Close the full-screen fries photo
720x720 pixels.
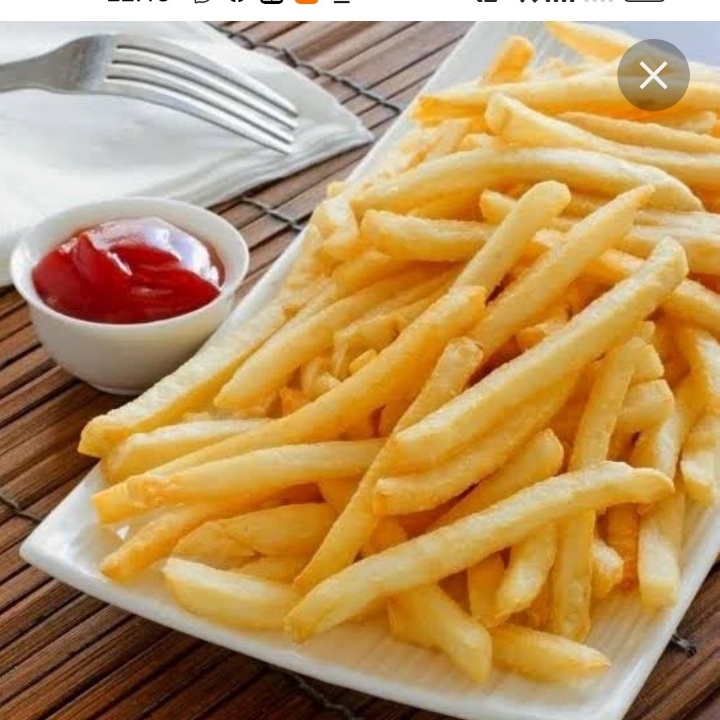tap(653, 75)
